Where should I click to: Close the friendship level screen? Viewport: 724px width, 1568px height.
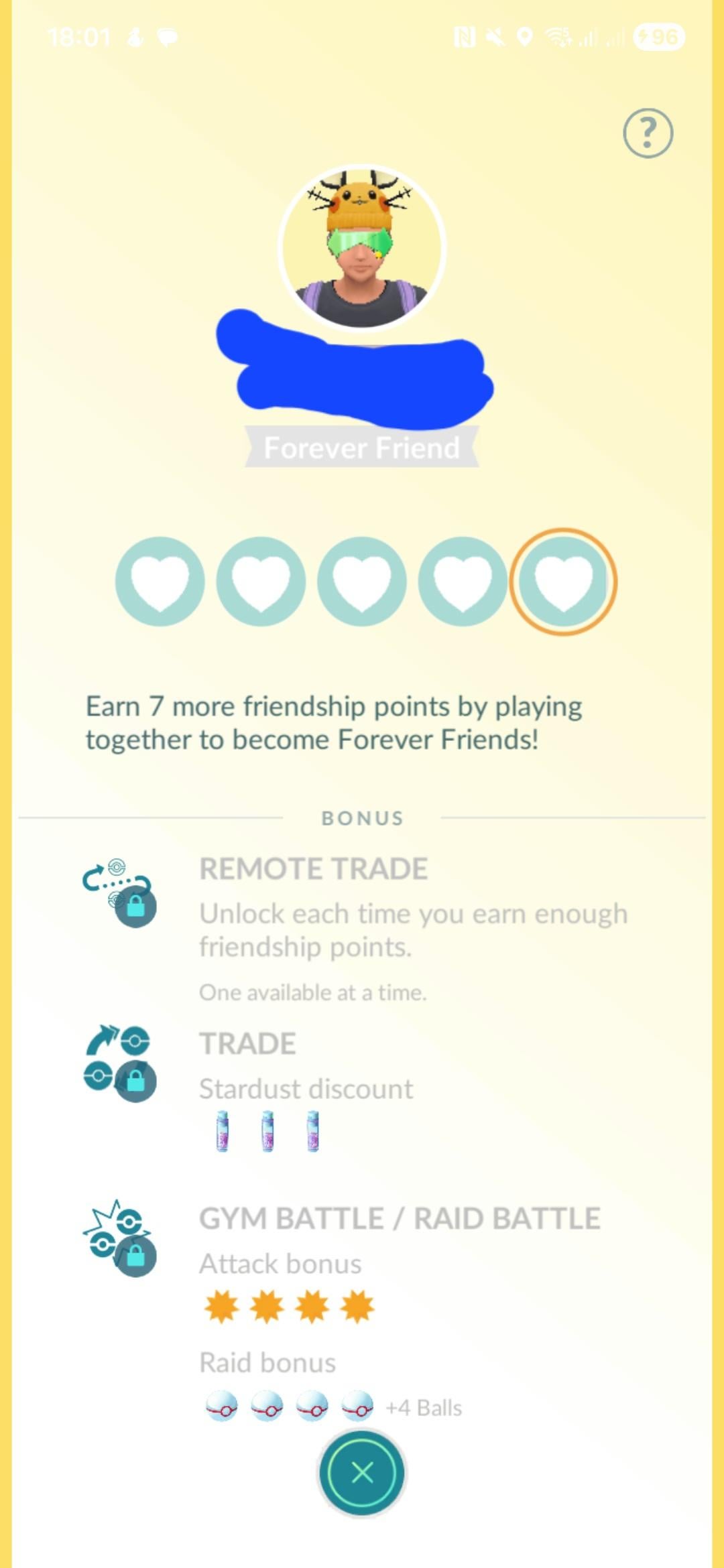click(x=362, y=1472)
